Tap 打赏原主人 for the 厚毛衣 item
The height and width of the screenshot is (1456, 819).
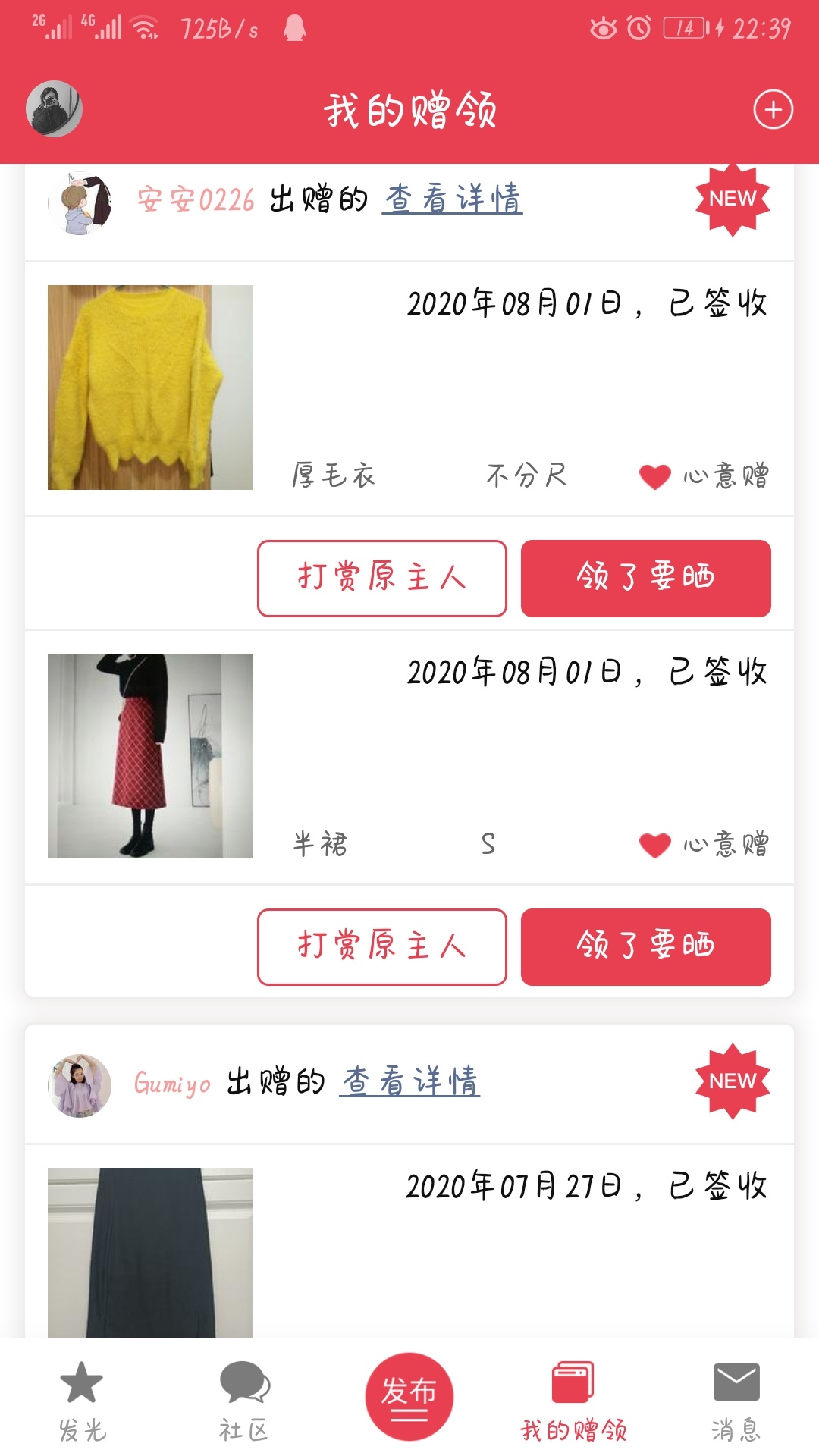(381, 578)
